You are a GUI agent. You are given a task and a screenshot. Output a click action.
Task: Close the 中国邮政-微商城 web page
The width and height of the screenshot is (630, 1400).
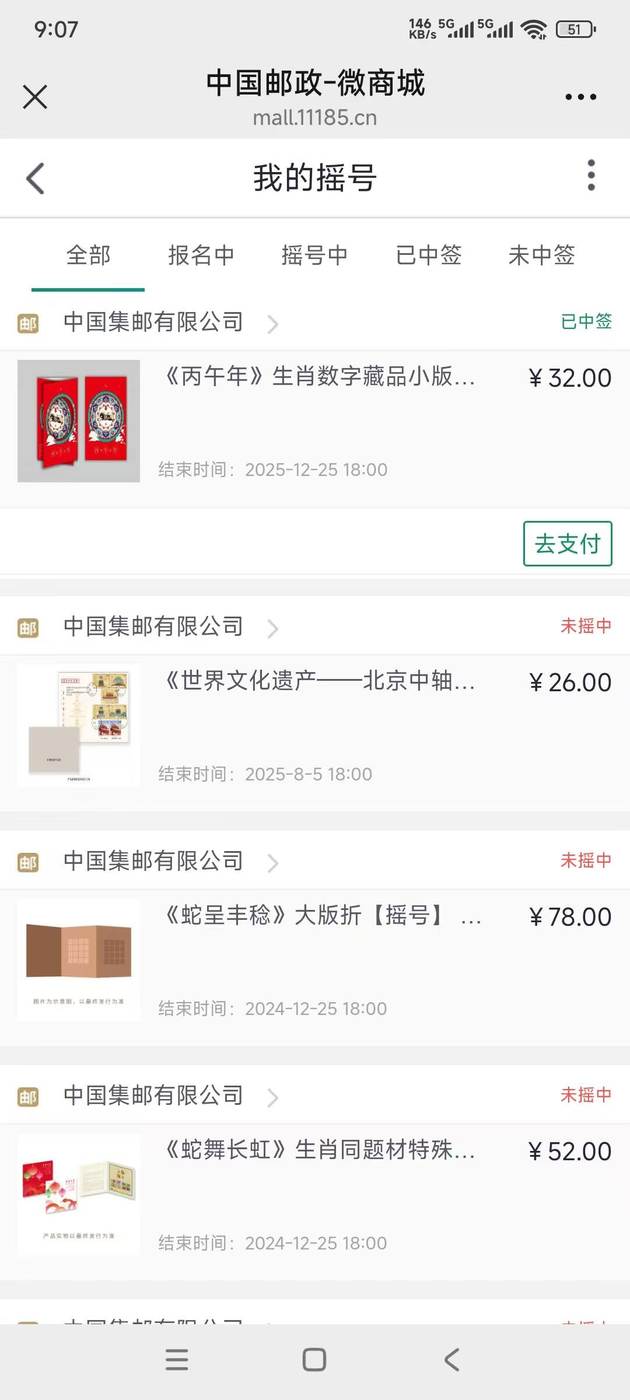click(x=35, y=97)
